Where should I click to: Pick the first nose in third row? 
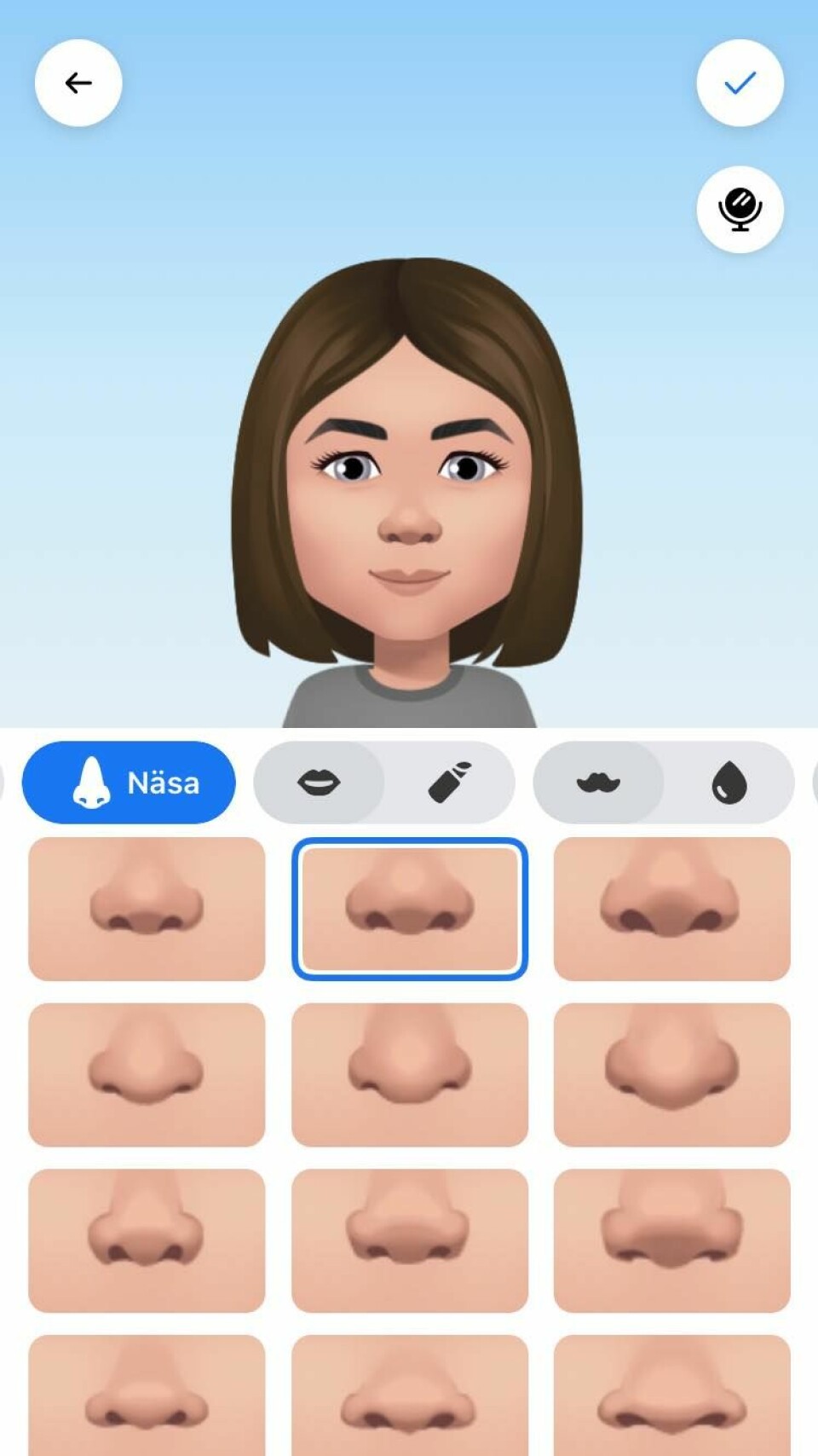(147, 1240)
